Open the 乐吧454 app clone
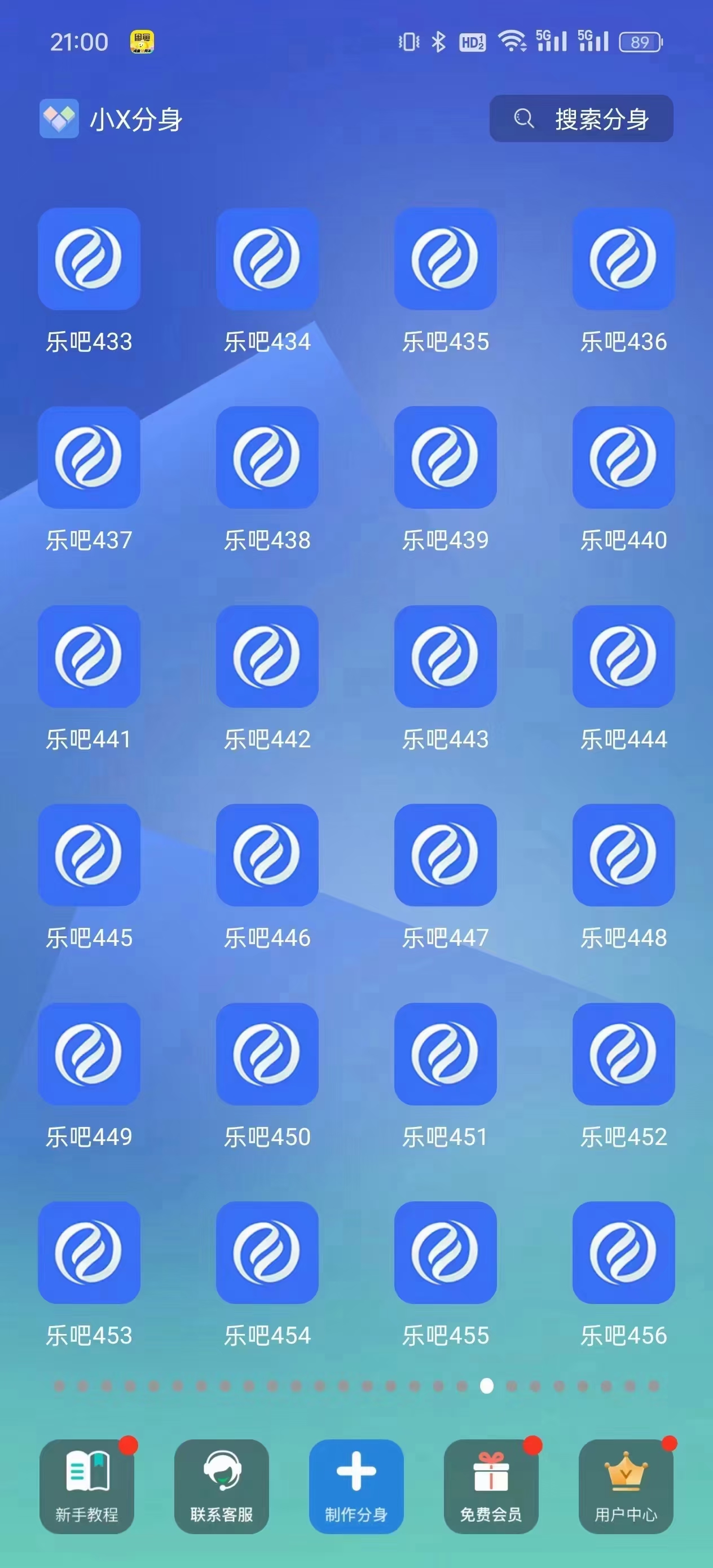 click(x=267, y=1252)
